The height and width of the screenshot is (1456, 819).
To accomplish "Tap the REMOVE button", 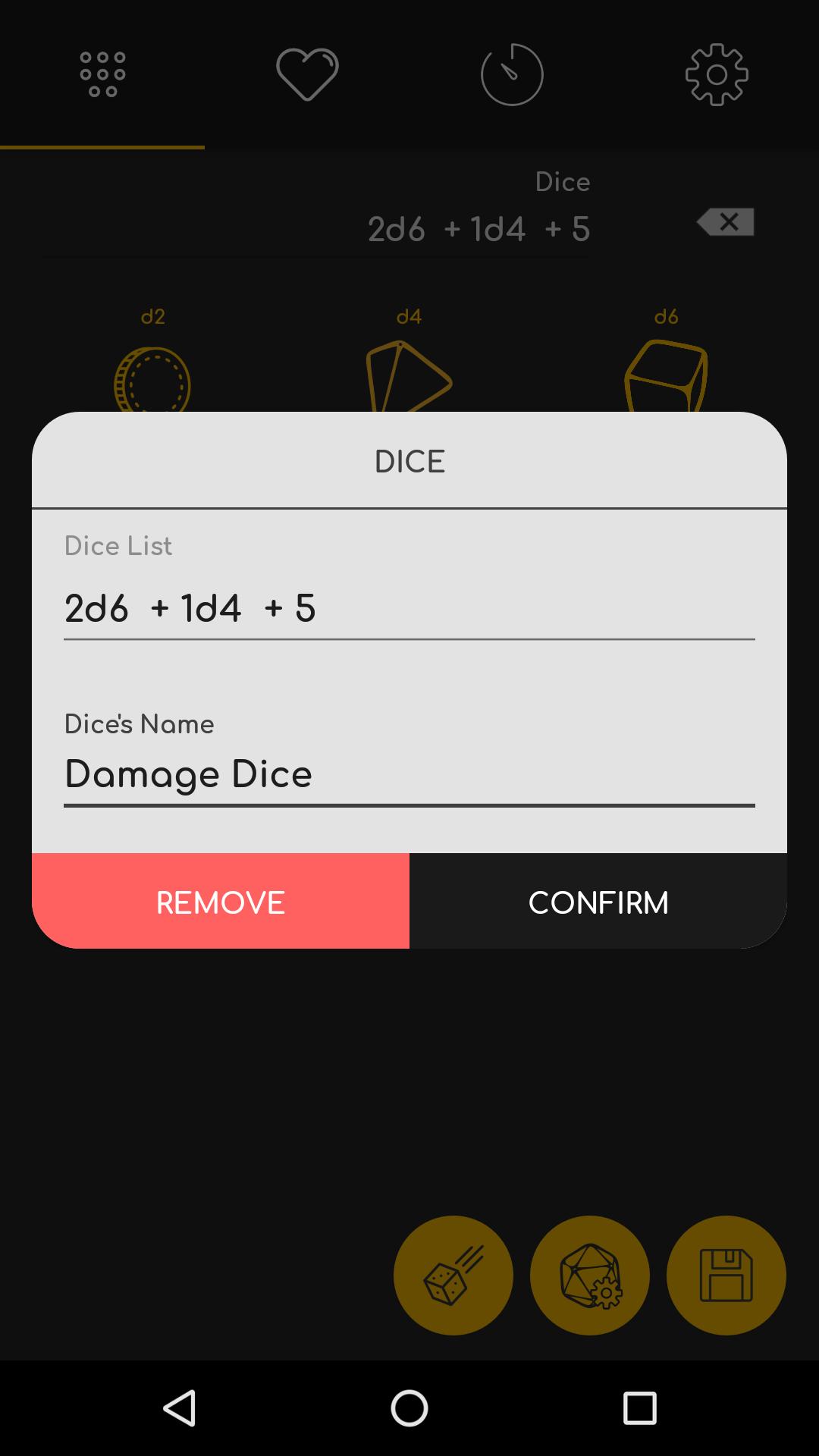I will pos(219,902).
